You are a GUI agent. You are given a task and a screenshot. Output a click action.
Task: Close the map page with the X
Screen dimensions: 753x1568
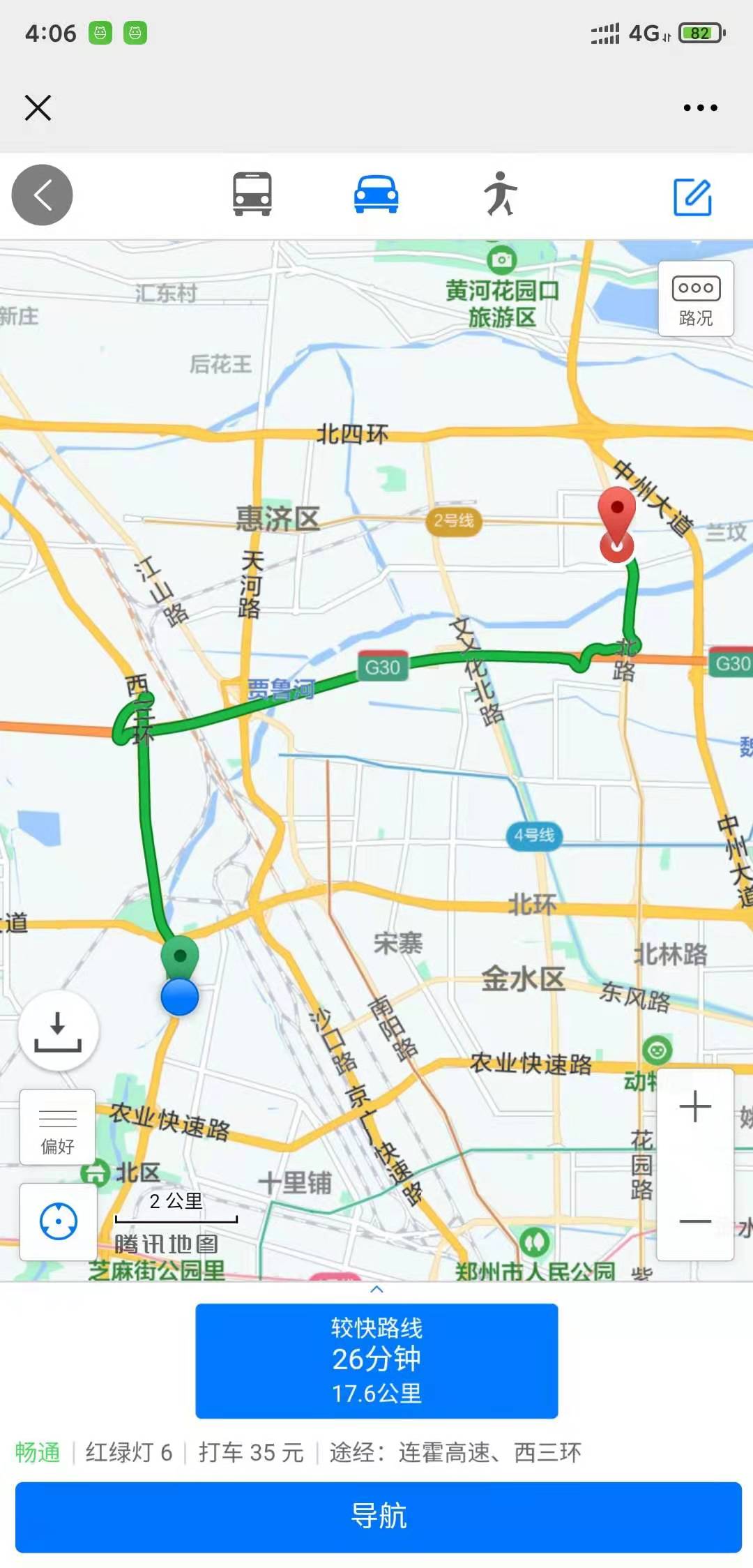[x=38, y=108]
